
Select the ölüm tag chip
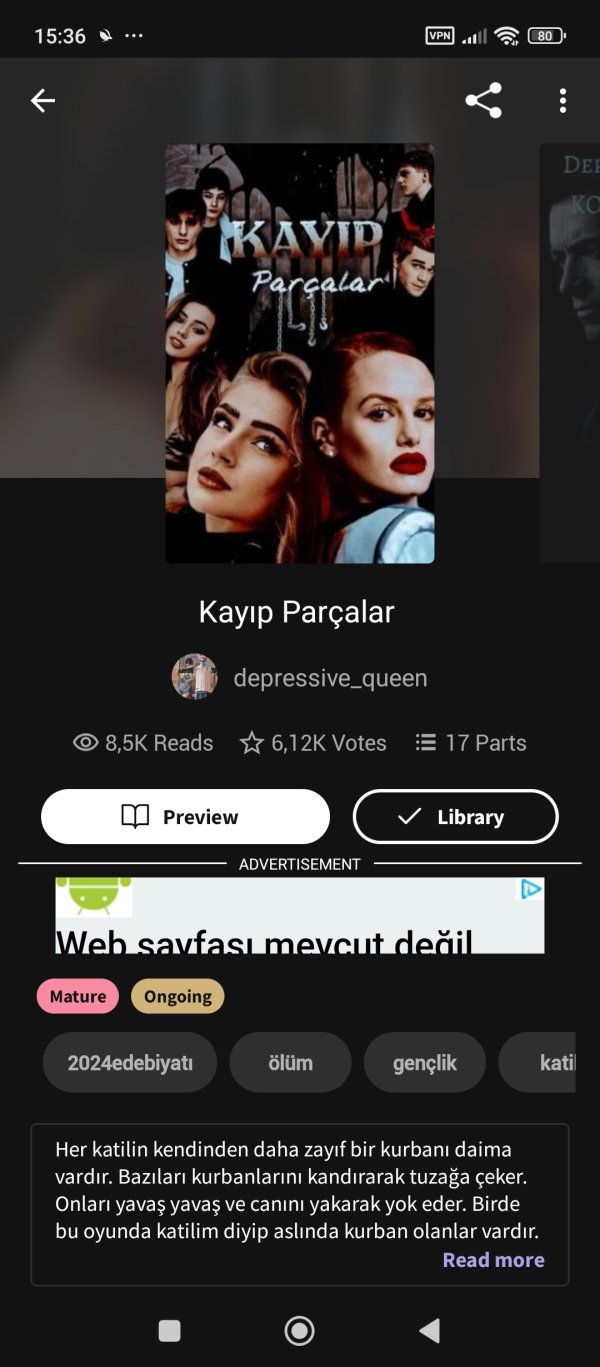[x=290, y=1063]
